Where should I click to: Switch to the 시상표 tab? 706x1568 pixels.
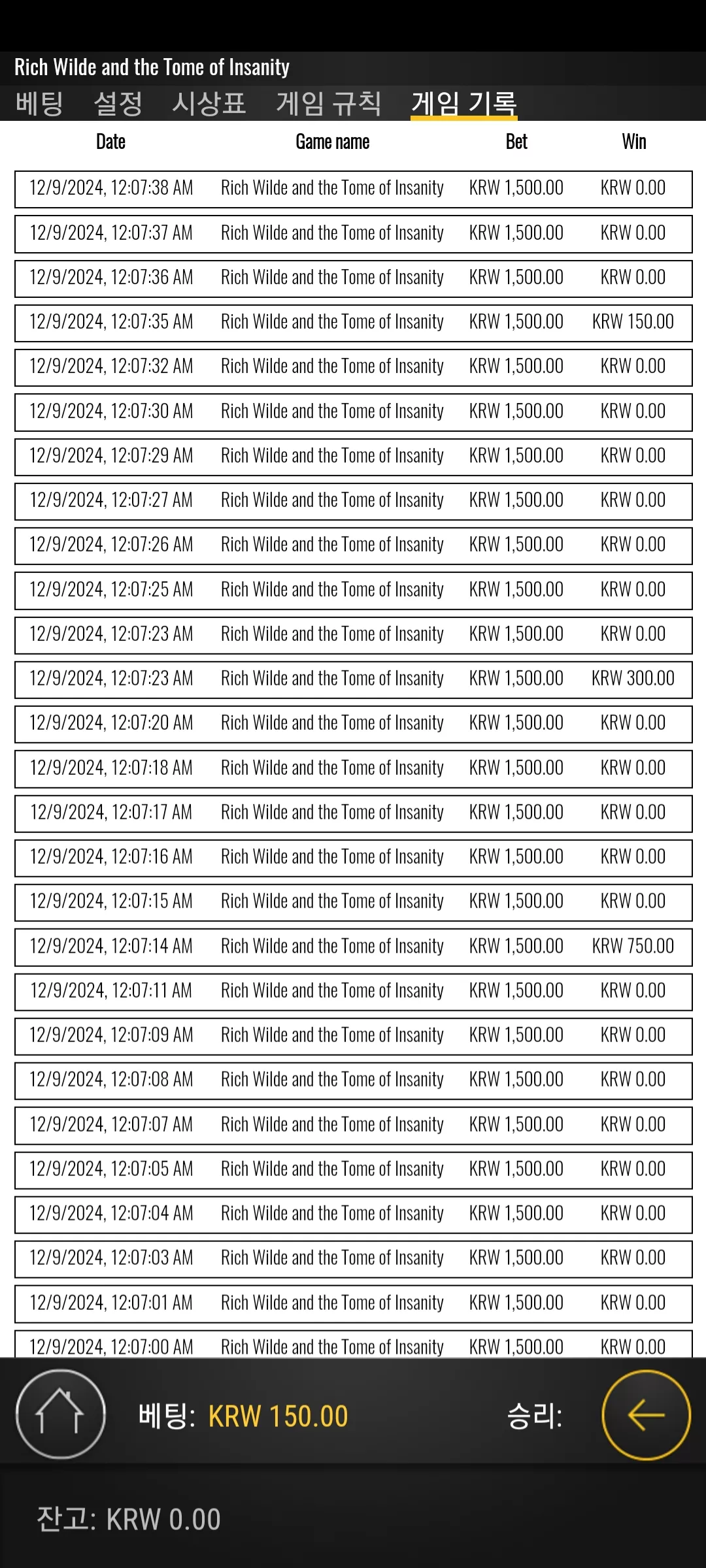(x=209, y=103)
